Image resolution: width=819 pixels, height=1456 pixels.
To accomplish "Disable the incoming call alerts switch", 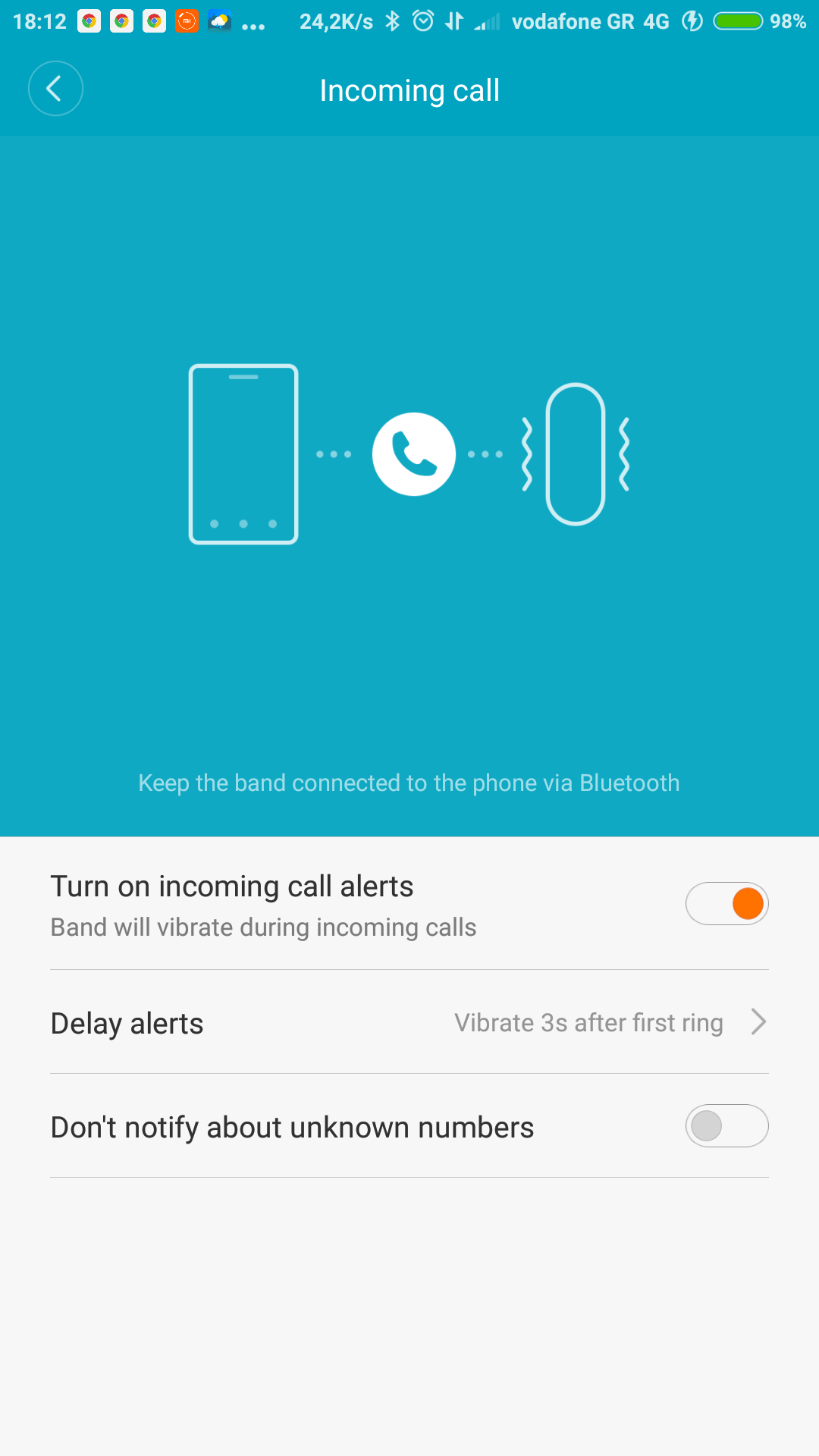I will pyautogui.click(x=726, y=904).
